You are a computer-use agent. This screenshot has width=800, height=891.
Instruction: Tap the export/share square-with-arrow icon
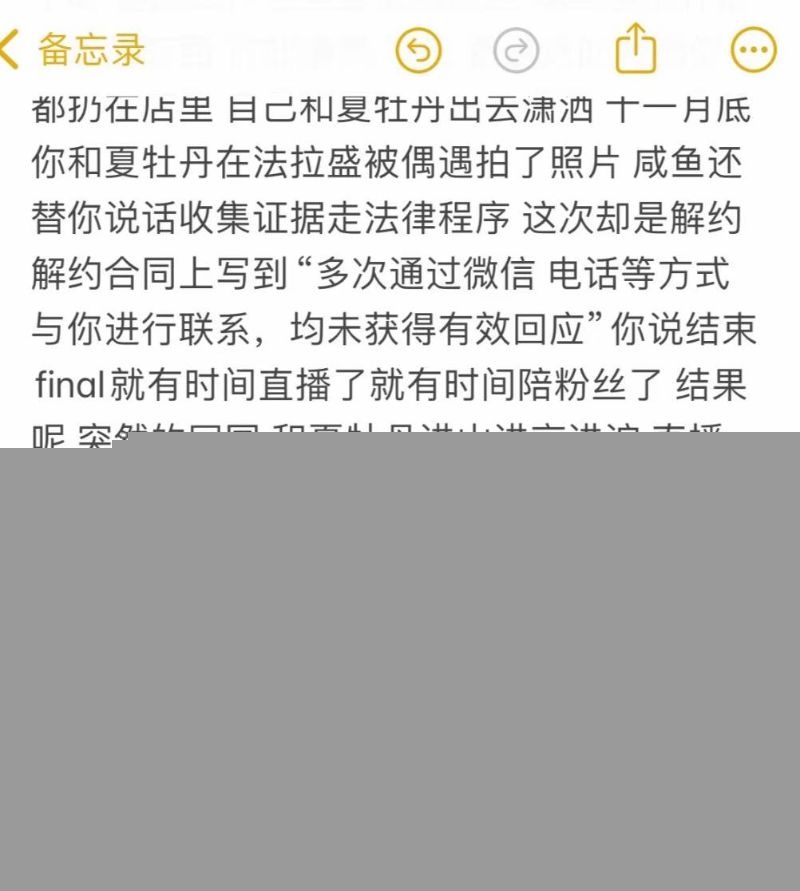(x=637, y=49)
